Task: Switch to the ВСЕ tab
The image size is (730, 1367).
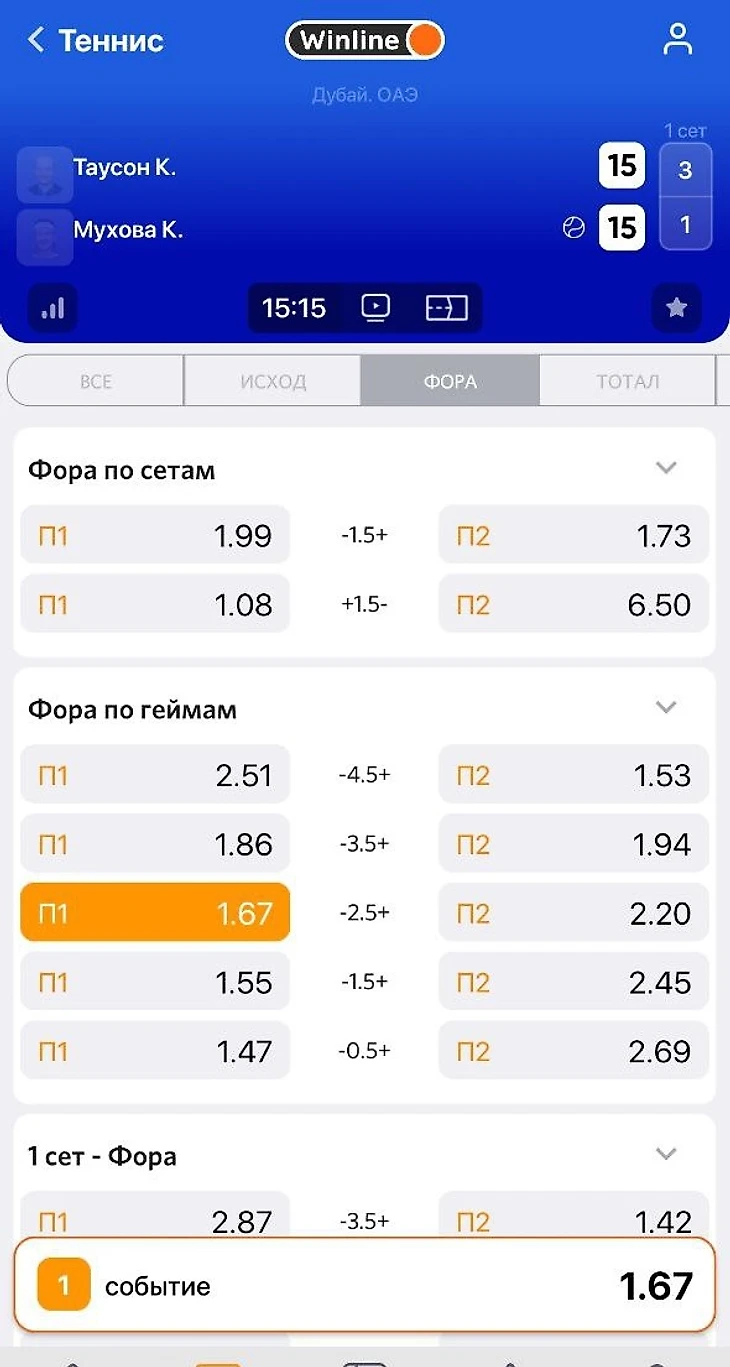Action: 96,381
